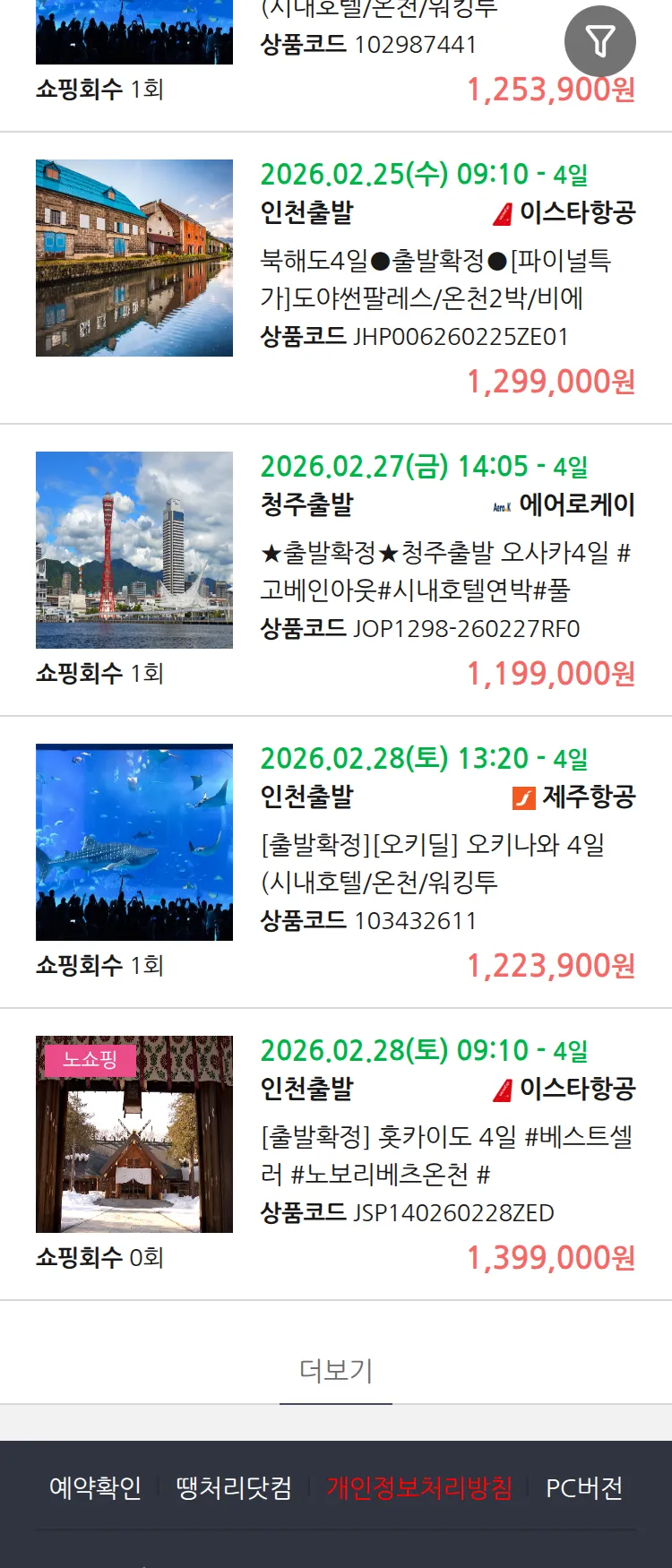Image resolution: width=672 pixels, height=1568 pixels.
Task: Switch to the PC버전 site
Action: tap(584, 1488)
